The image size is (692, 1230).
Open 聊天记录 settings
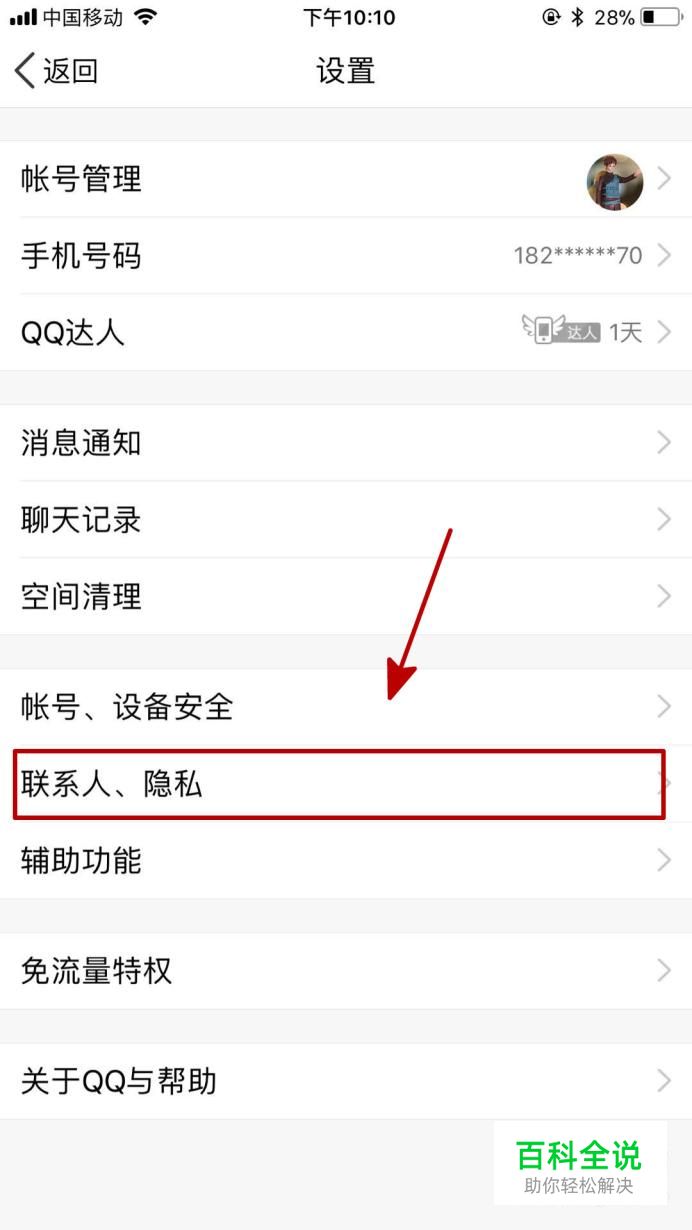(x=346, y=520)
